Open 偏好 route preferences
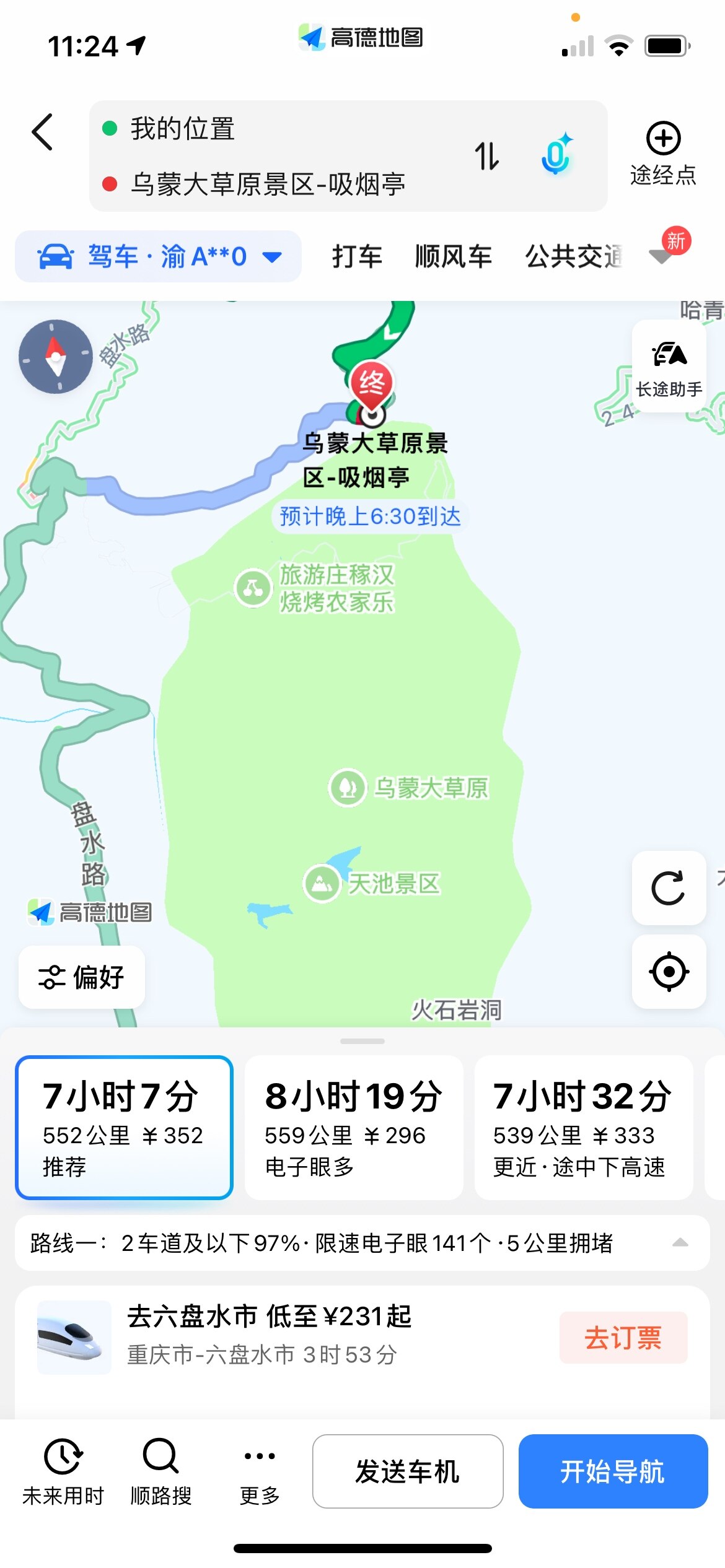 point(82,977)
